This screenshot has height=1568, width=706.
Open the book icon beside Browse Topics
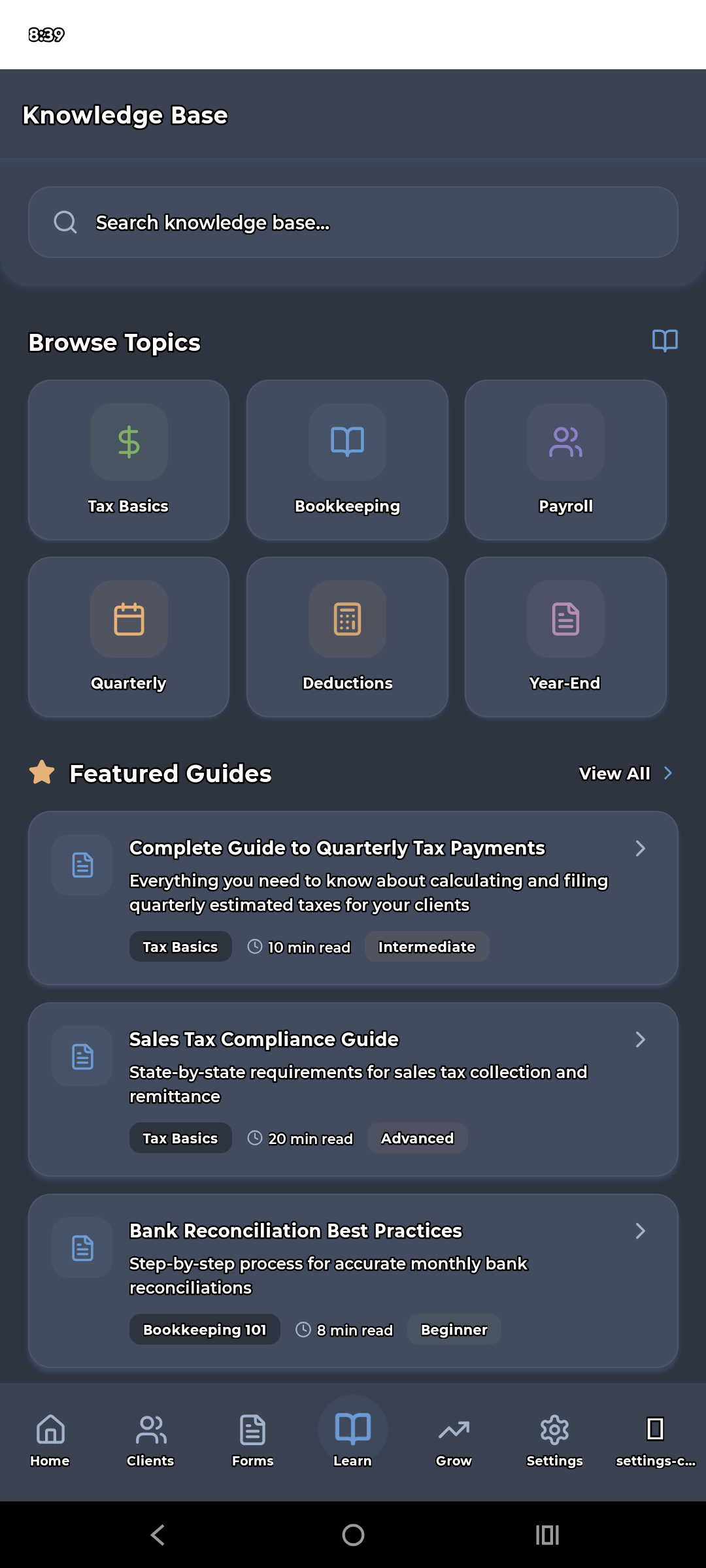coord(665,341)
